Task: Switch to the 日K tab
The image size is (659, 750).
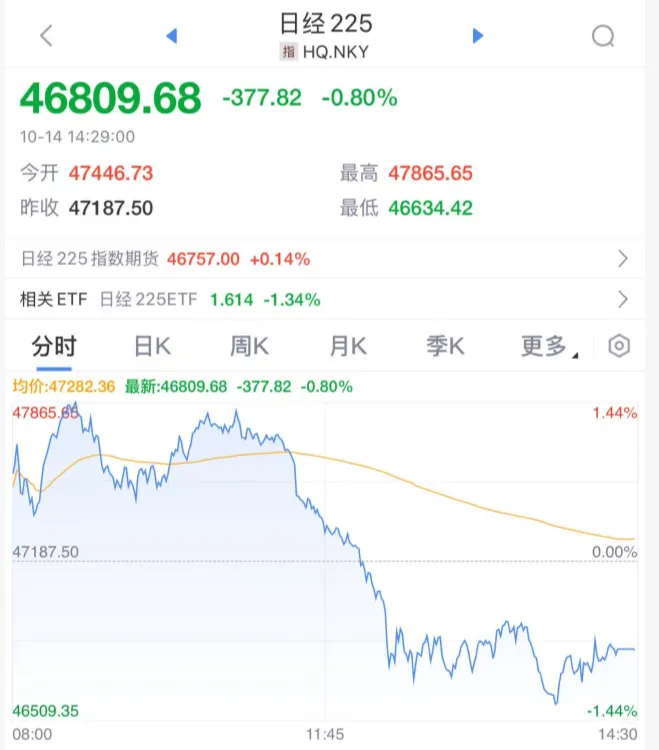Action: tap(152, 347)
